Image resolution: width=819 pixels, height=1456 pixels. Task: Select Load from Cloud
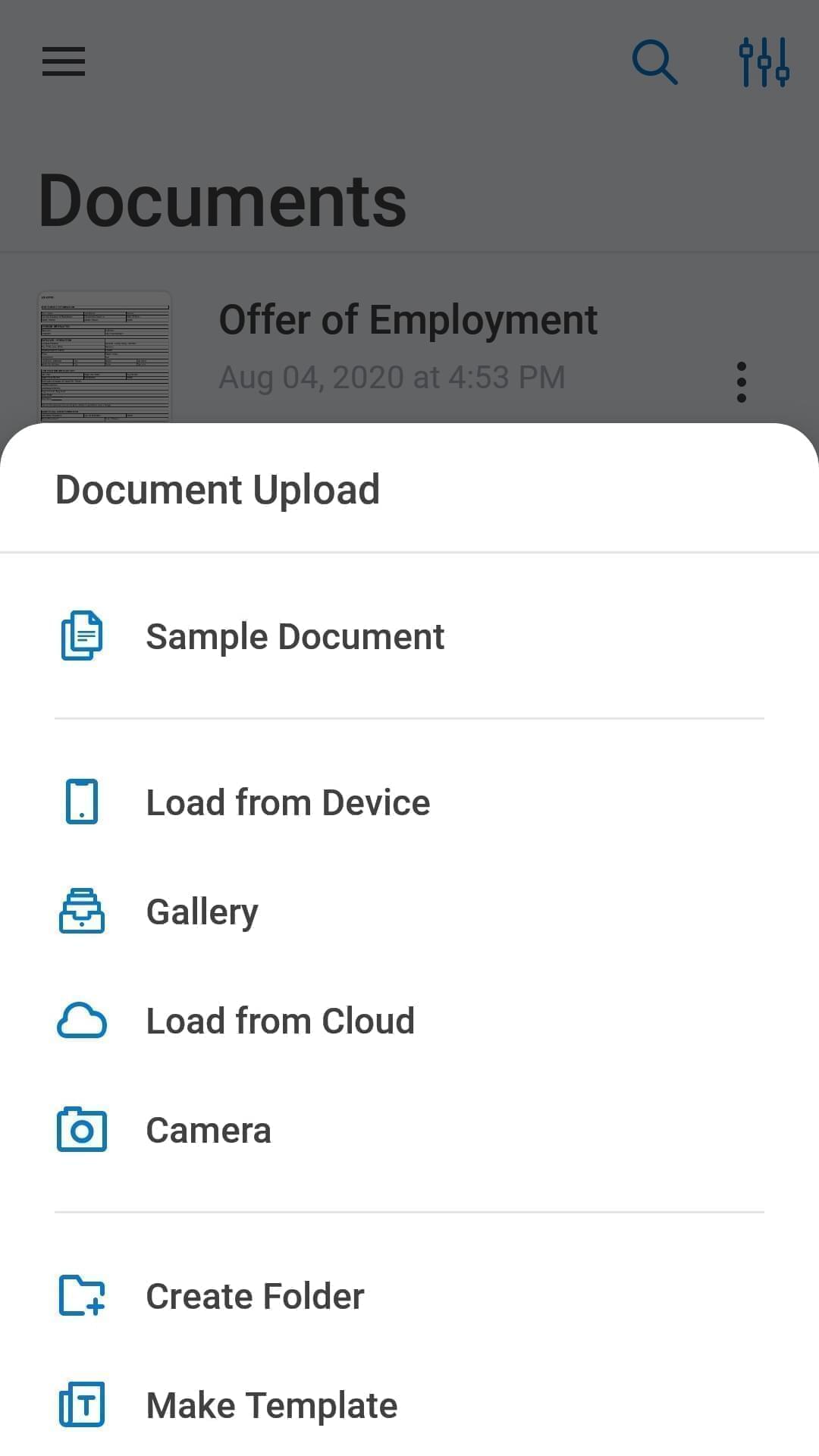280,1021
